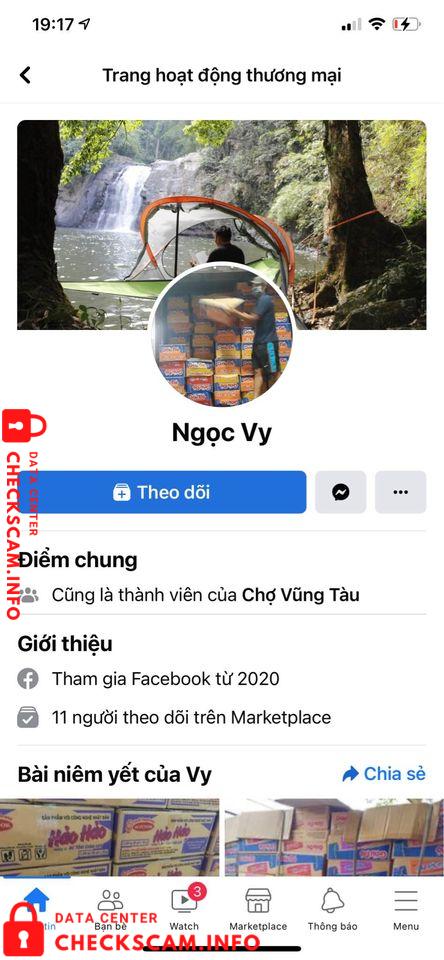The height and width of the screenshot is (960, 444).
Task: Open Ngọc Vy's round profile picture
Action: click(x=222, y=336)
